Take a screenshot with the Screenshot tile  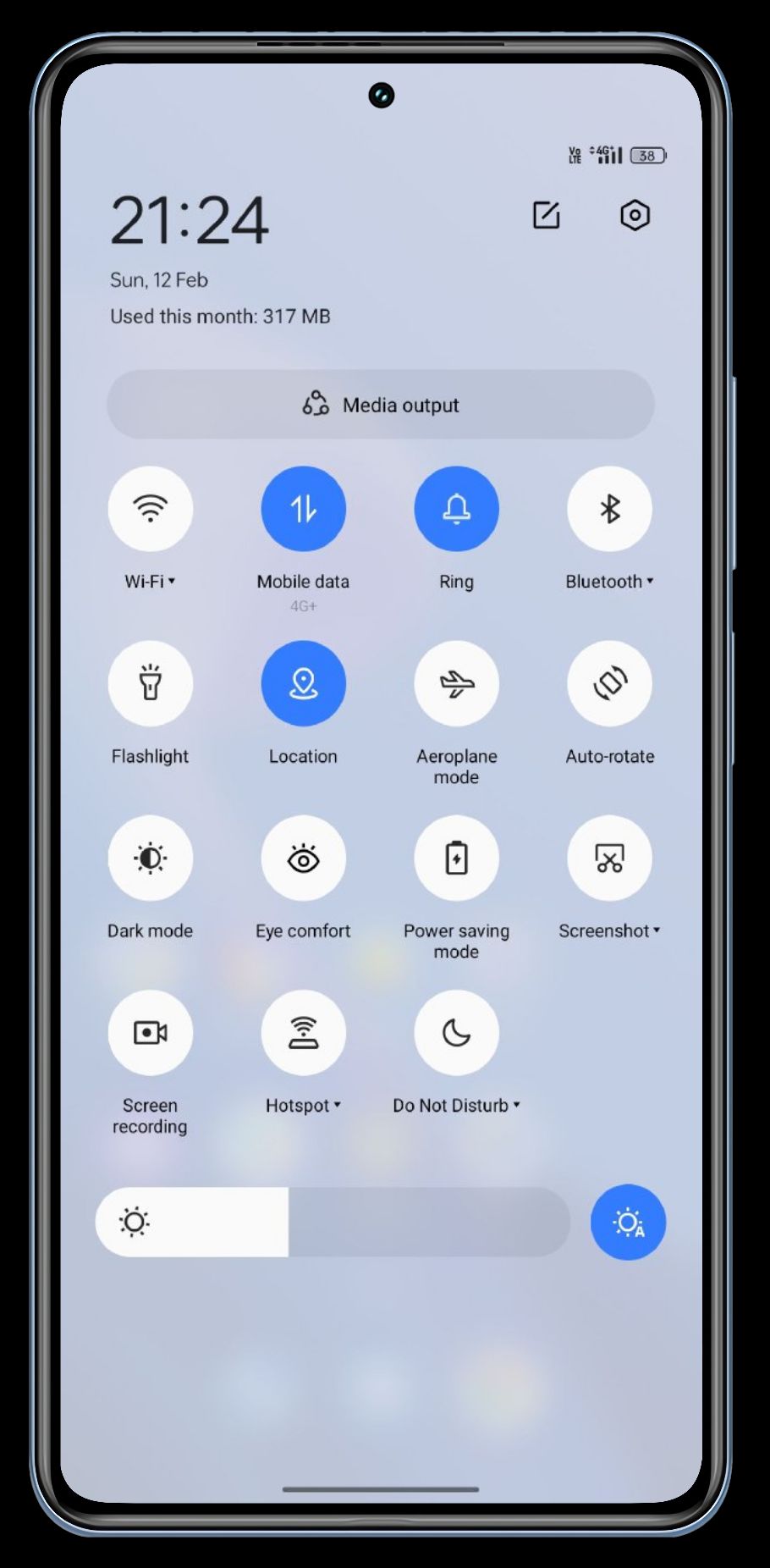click(x=609, y=858)
